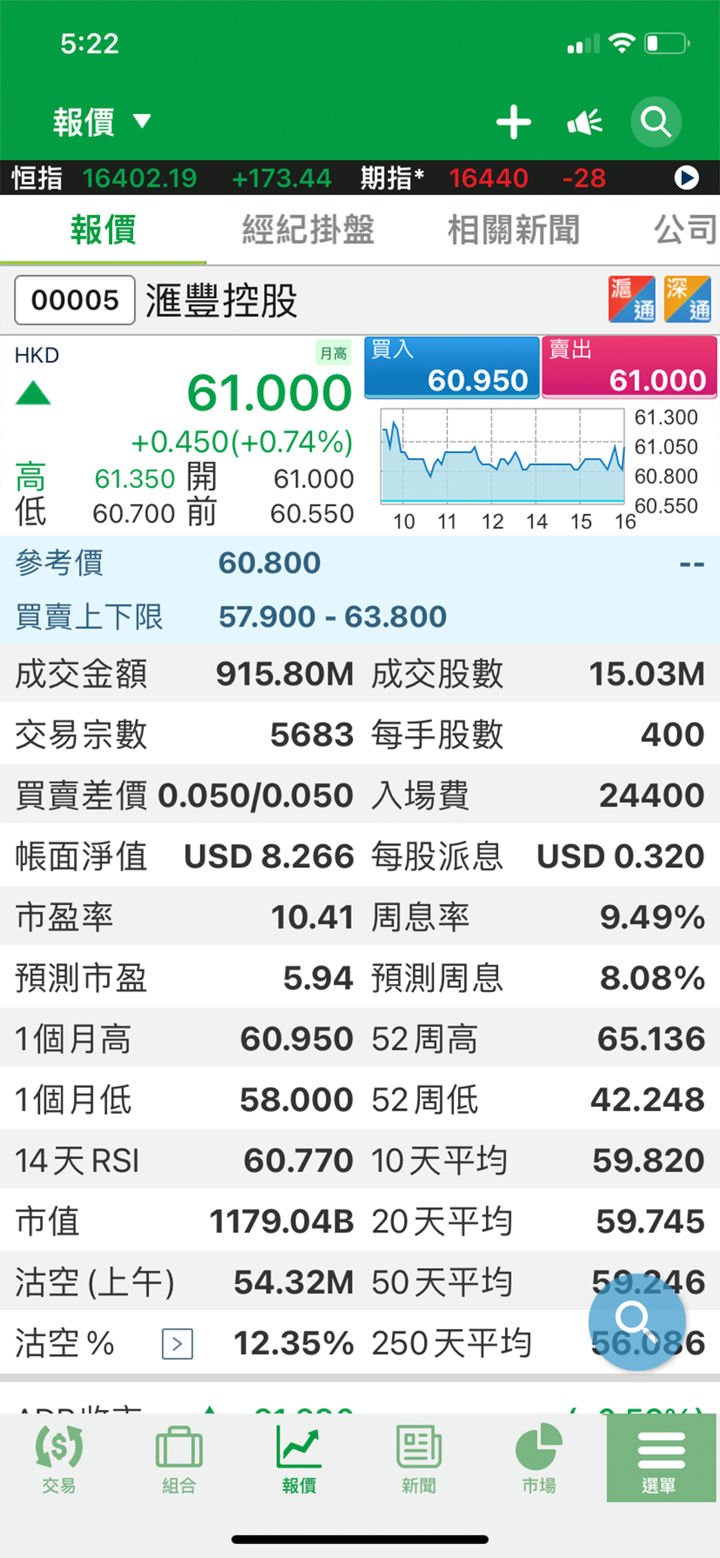Open the 市場 market tab

coord(539,1458)
